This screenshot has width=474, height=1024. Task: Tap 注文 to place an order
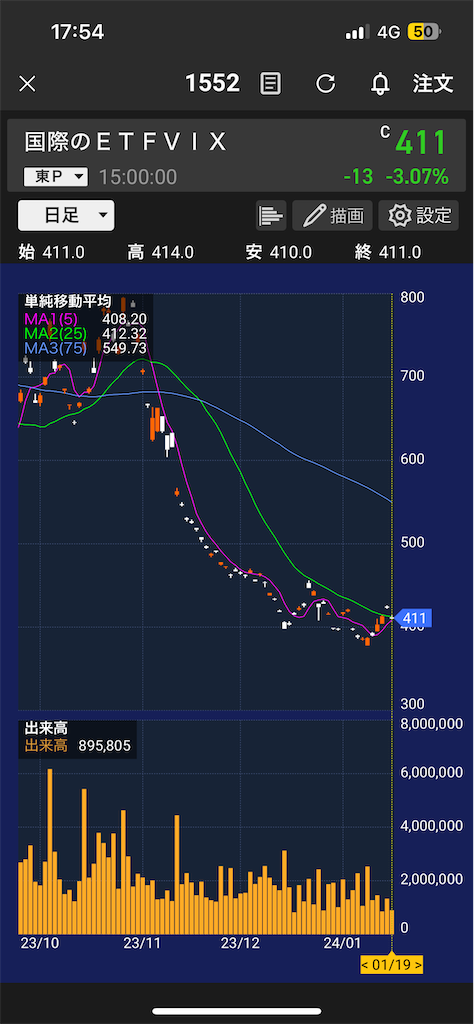pyautogui.click(x=433, y=84)
